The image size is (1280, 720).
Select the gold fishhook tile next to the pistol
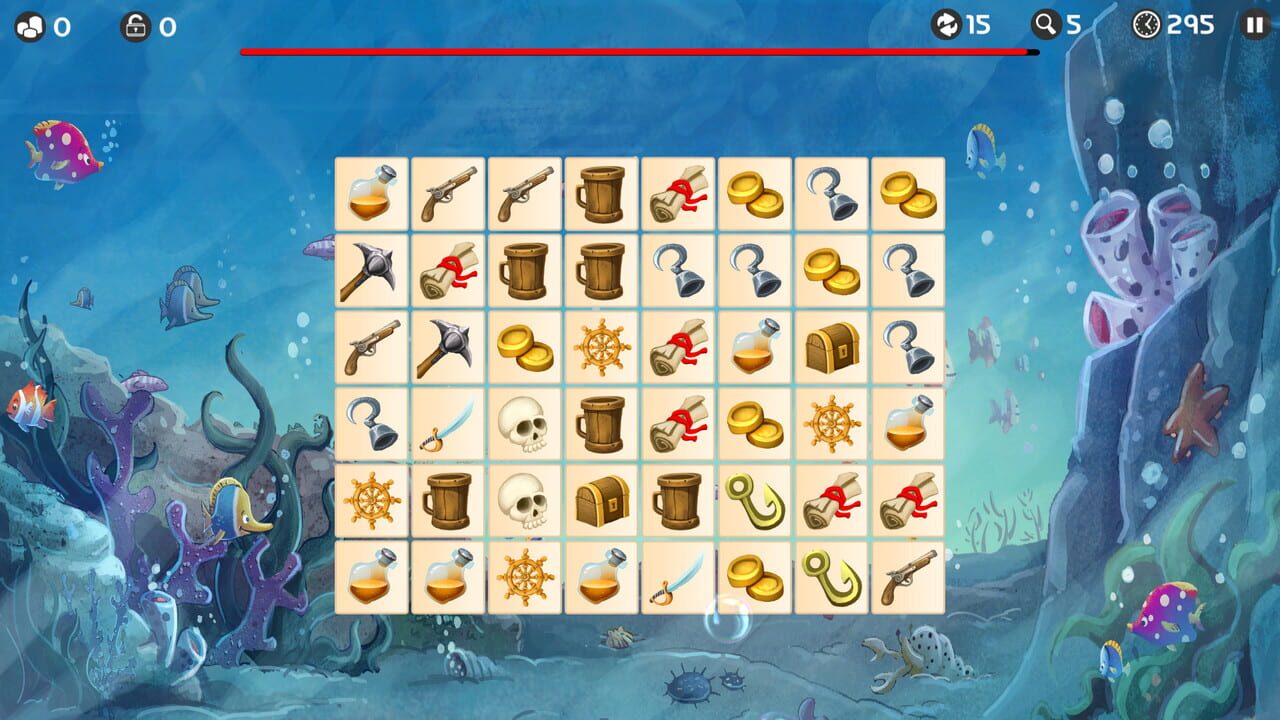[x=832, y=578]
